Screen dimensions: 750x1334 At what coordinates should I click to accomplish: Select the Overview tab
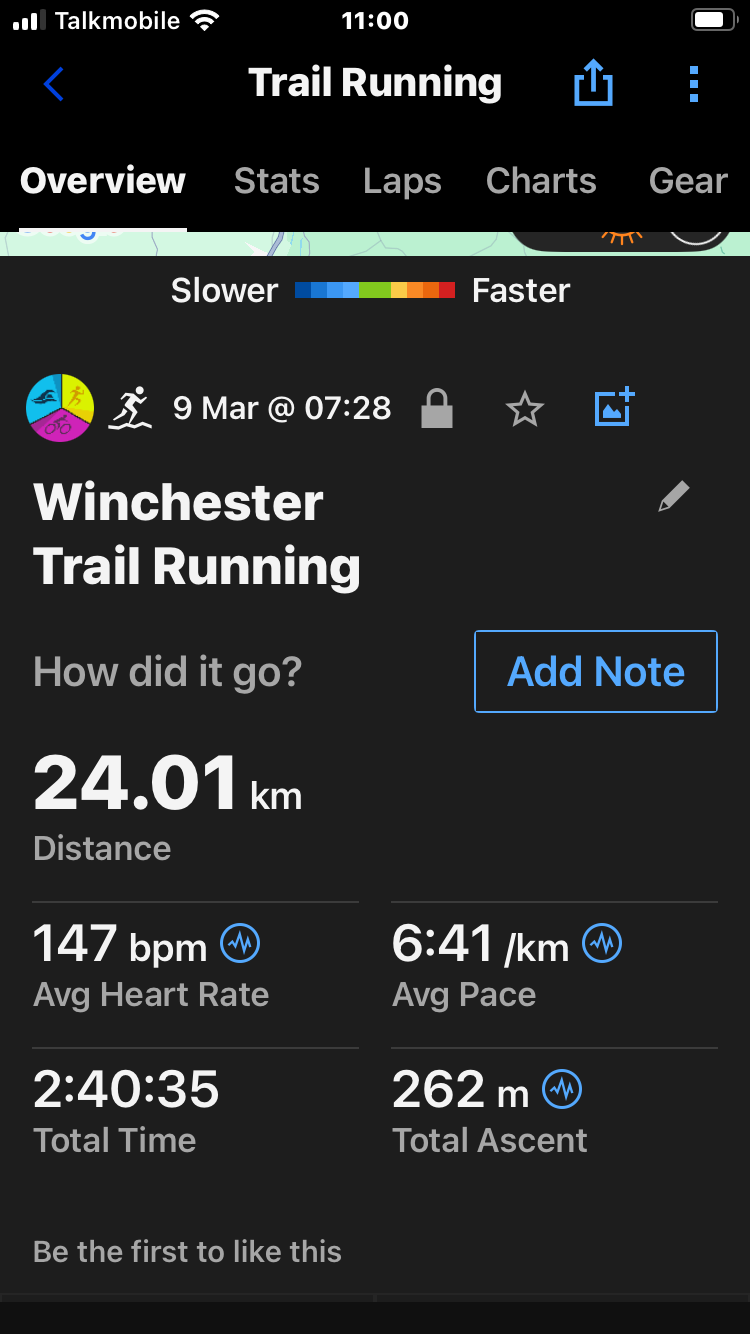point(103,181)
